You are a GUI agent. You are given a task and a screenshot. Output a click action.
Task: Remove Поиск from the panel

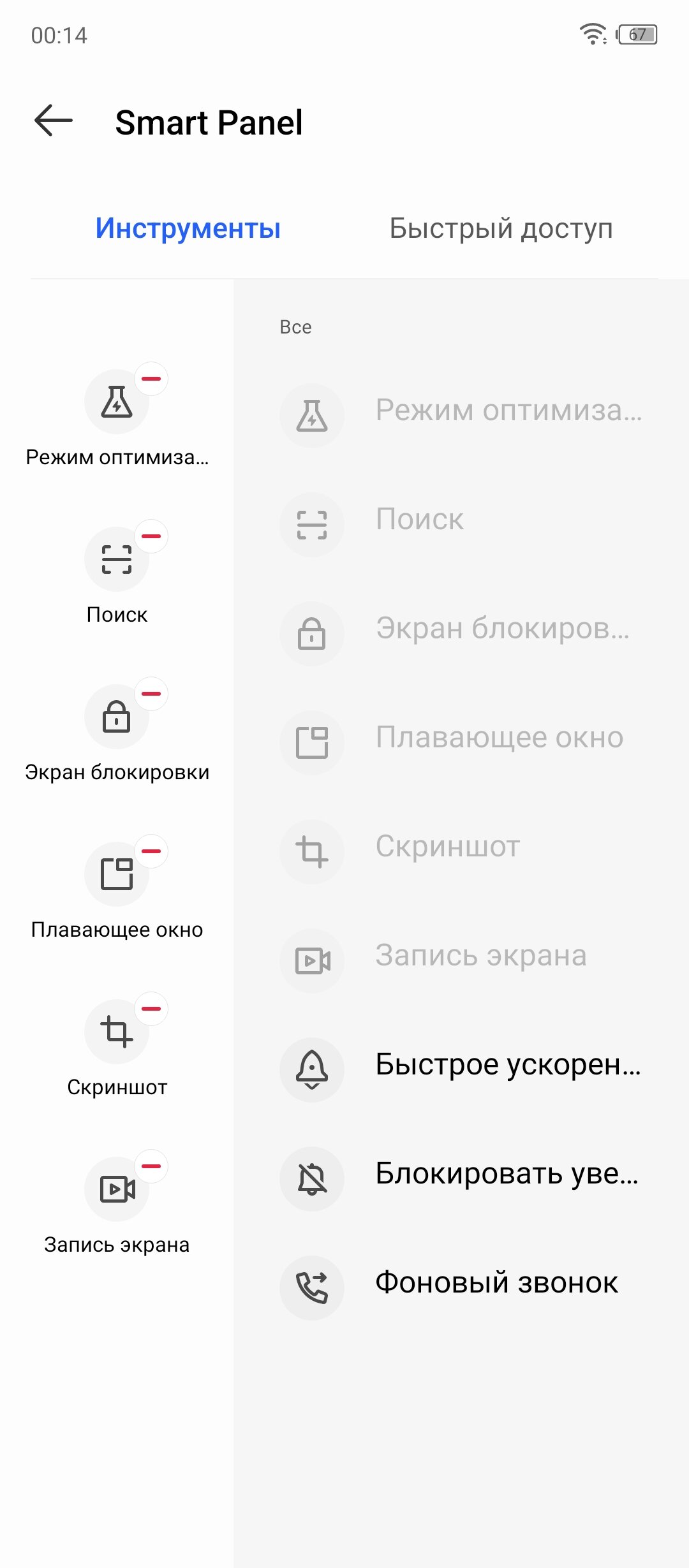(x=151, y=536)
